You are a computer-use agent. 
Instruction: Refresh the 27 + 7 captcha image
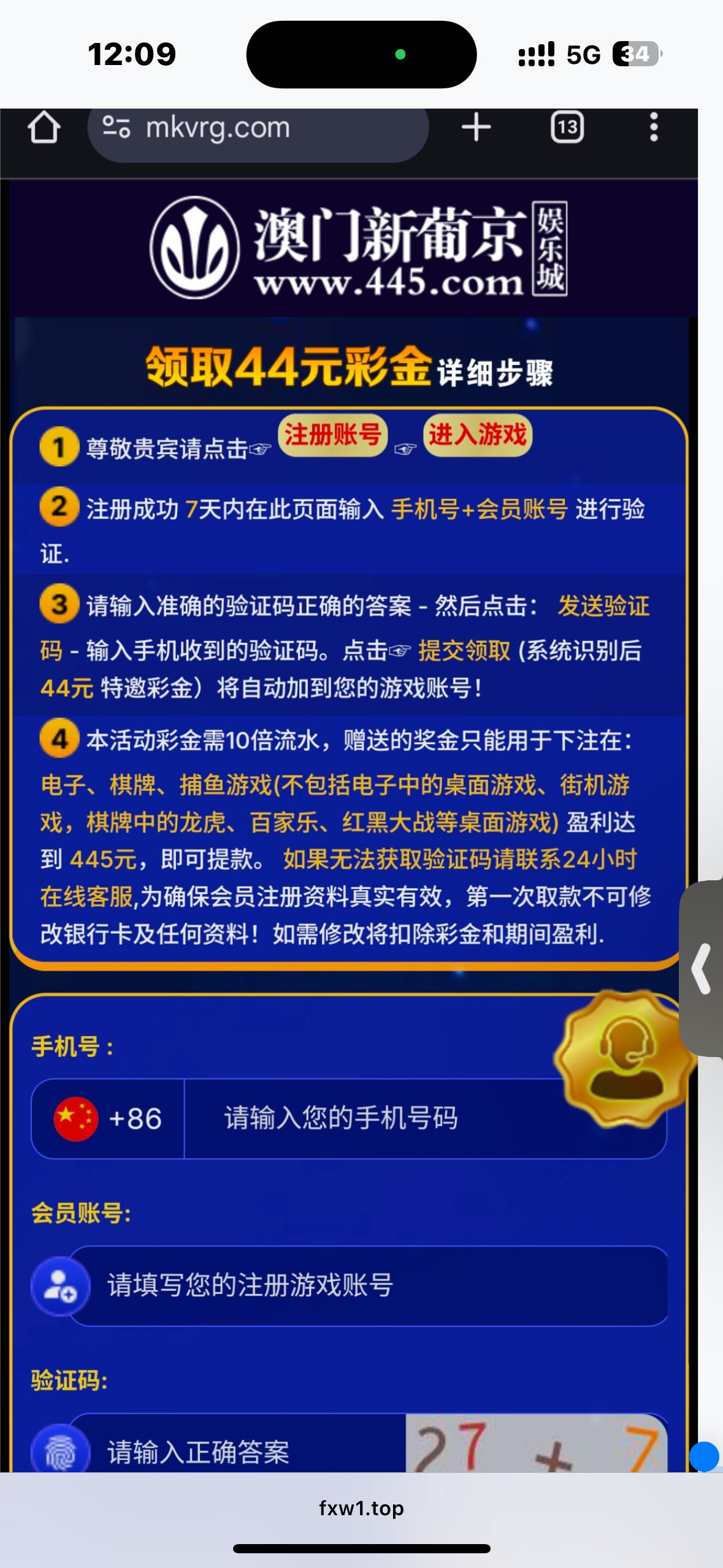click(536, 1447)
